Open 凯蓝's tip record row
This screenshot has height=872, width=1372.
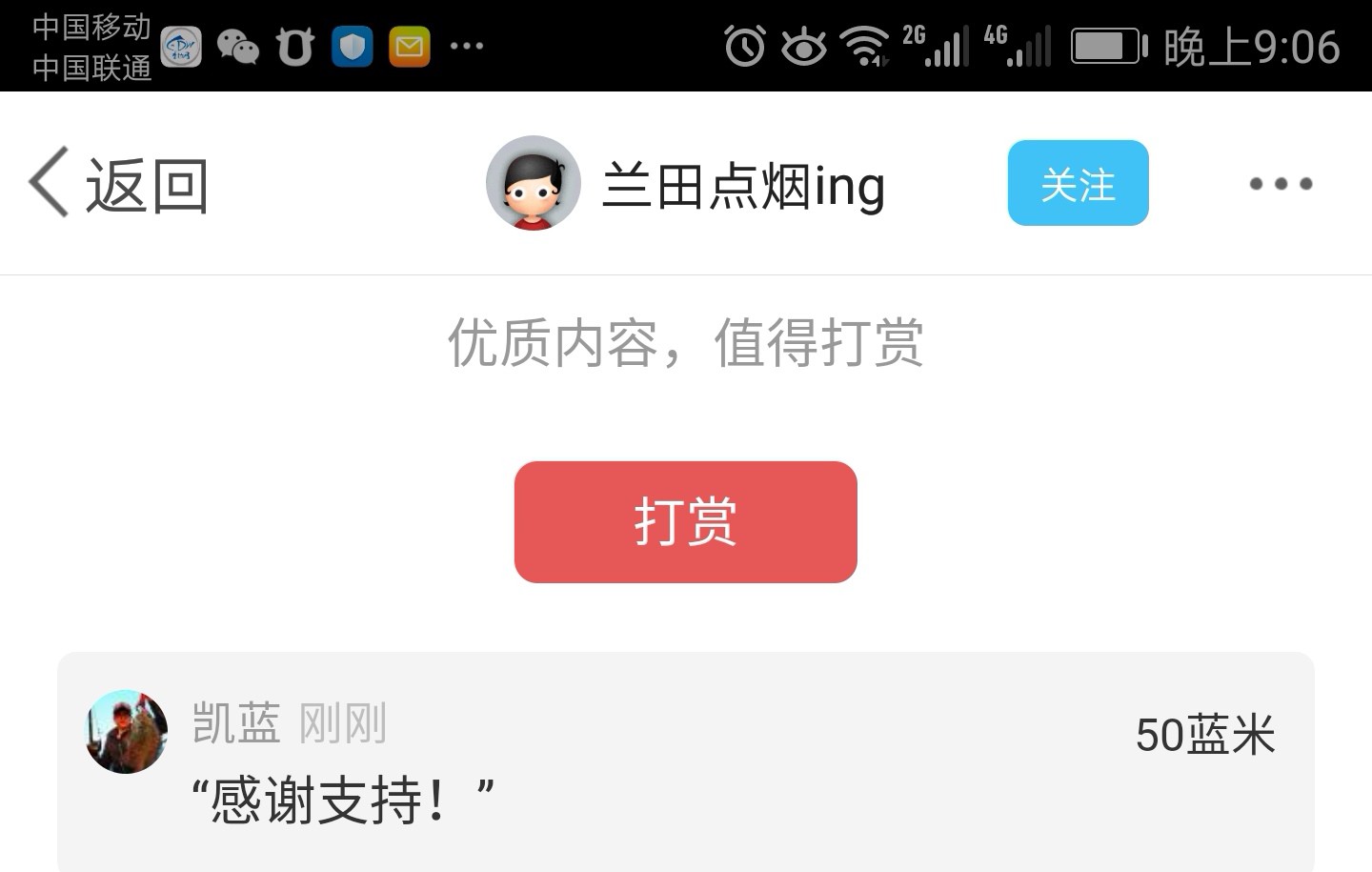point(685,760)
